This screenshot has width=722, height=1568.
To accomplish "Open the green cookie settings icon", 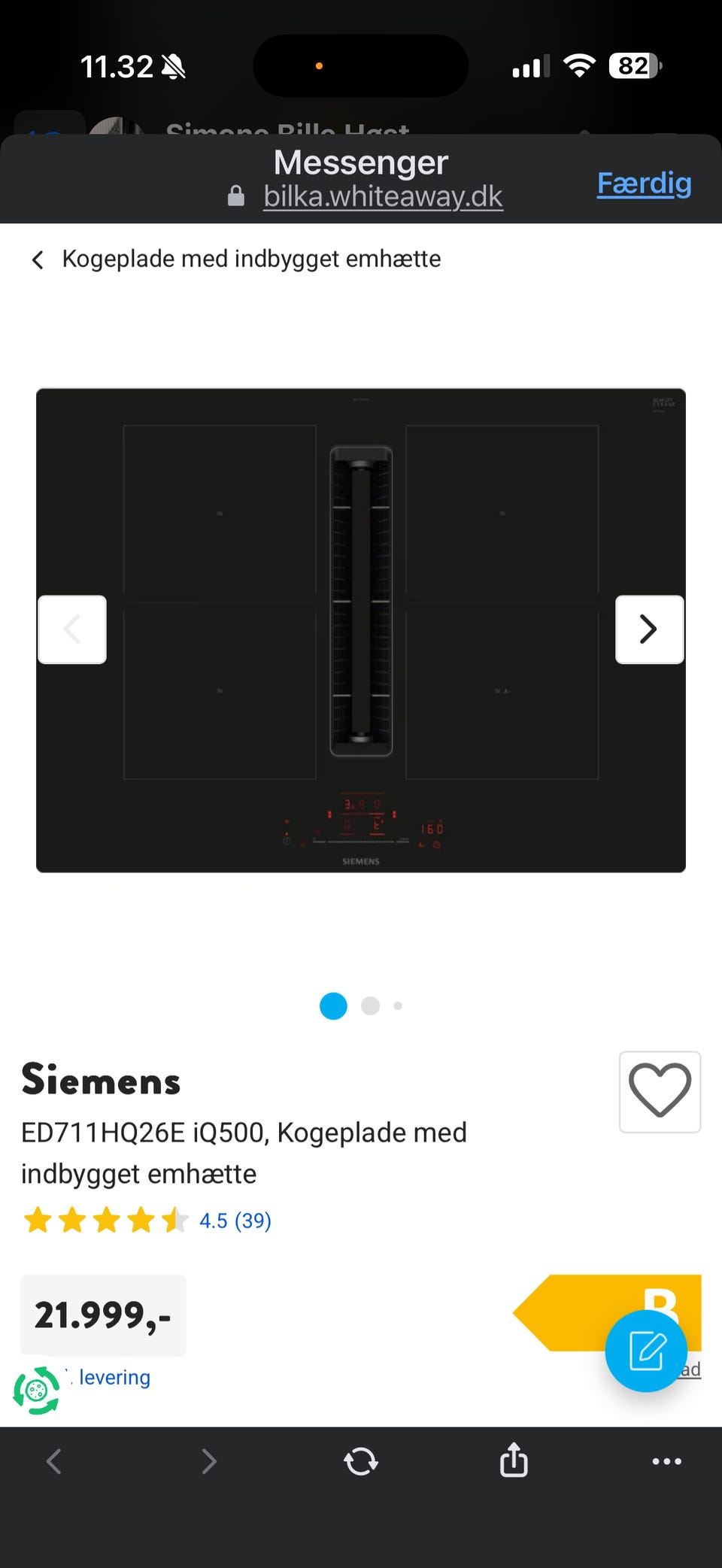I will click(x=36, y=1391).
